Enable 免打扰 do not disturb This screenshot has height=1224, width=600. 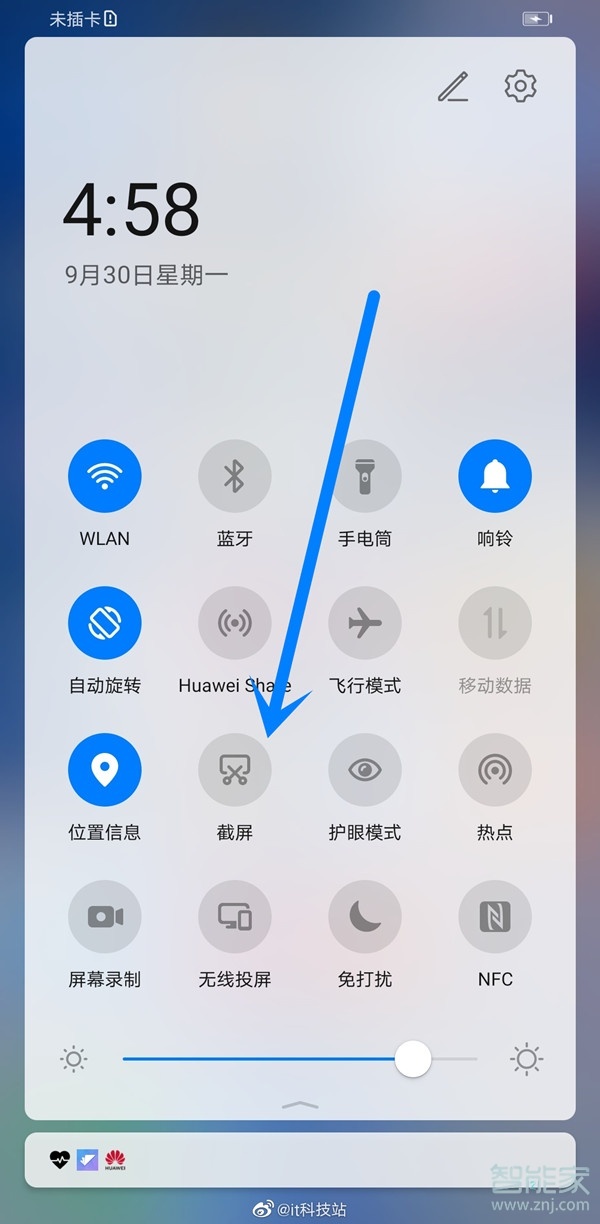[365, 917]
